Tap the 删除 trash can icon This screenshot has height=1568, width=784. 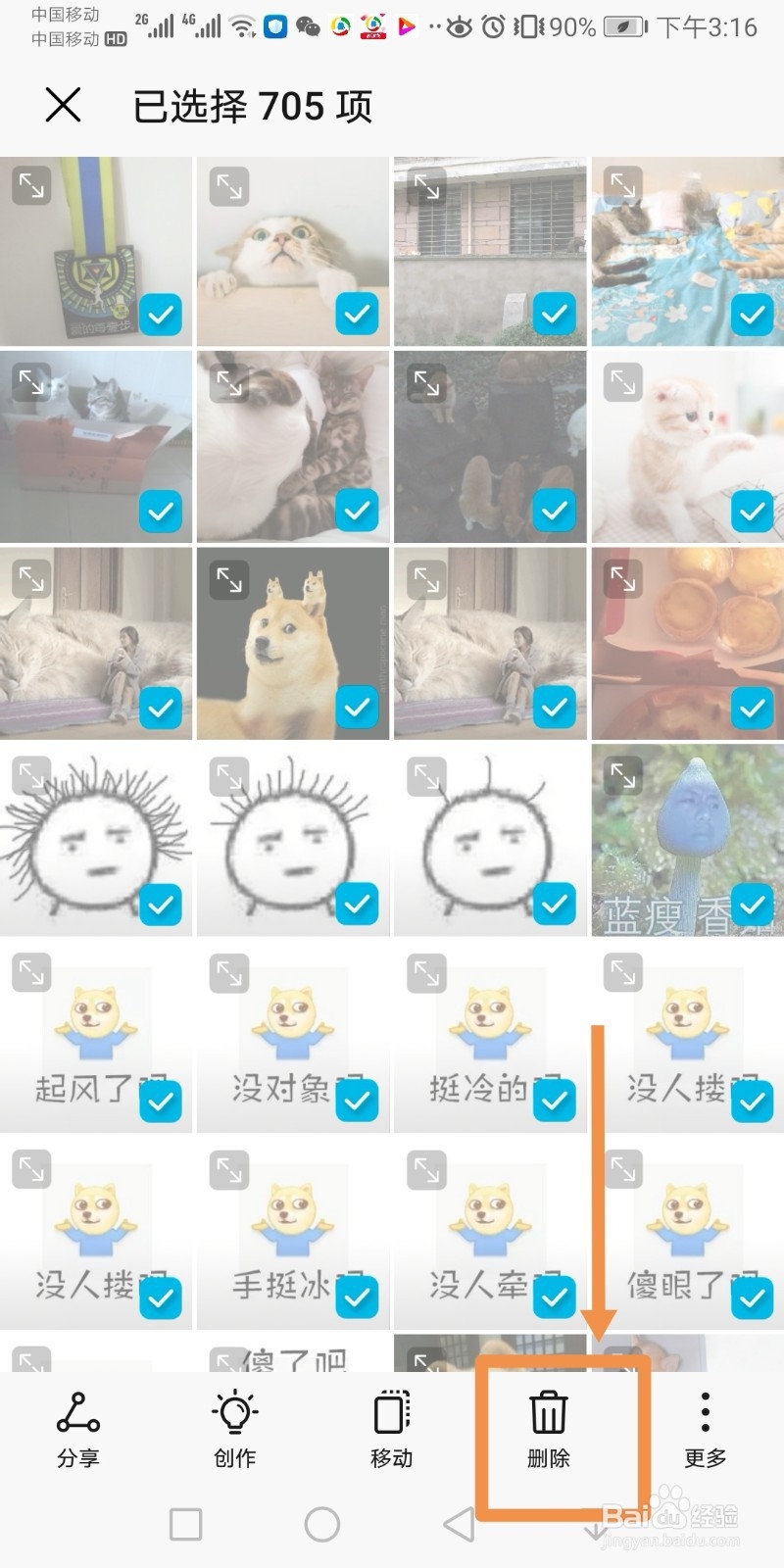548,1412
